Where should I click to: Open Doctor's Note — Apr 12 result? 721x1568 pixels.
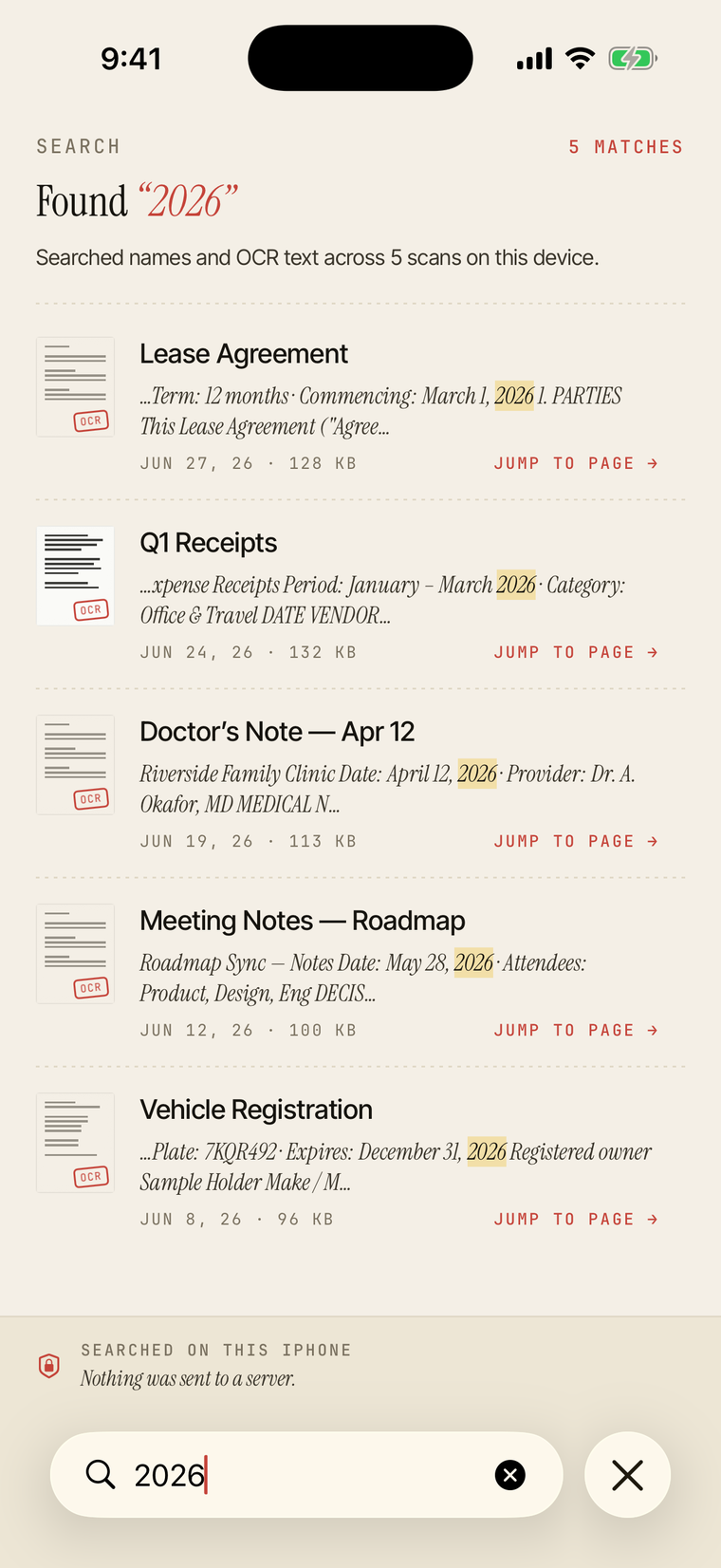coord(360,783)
